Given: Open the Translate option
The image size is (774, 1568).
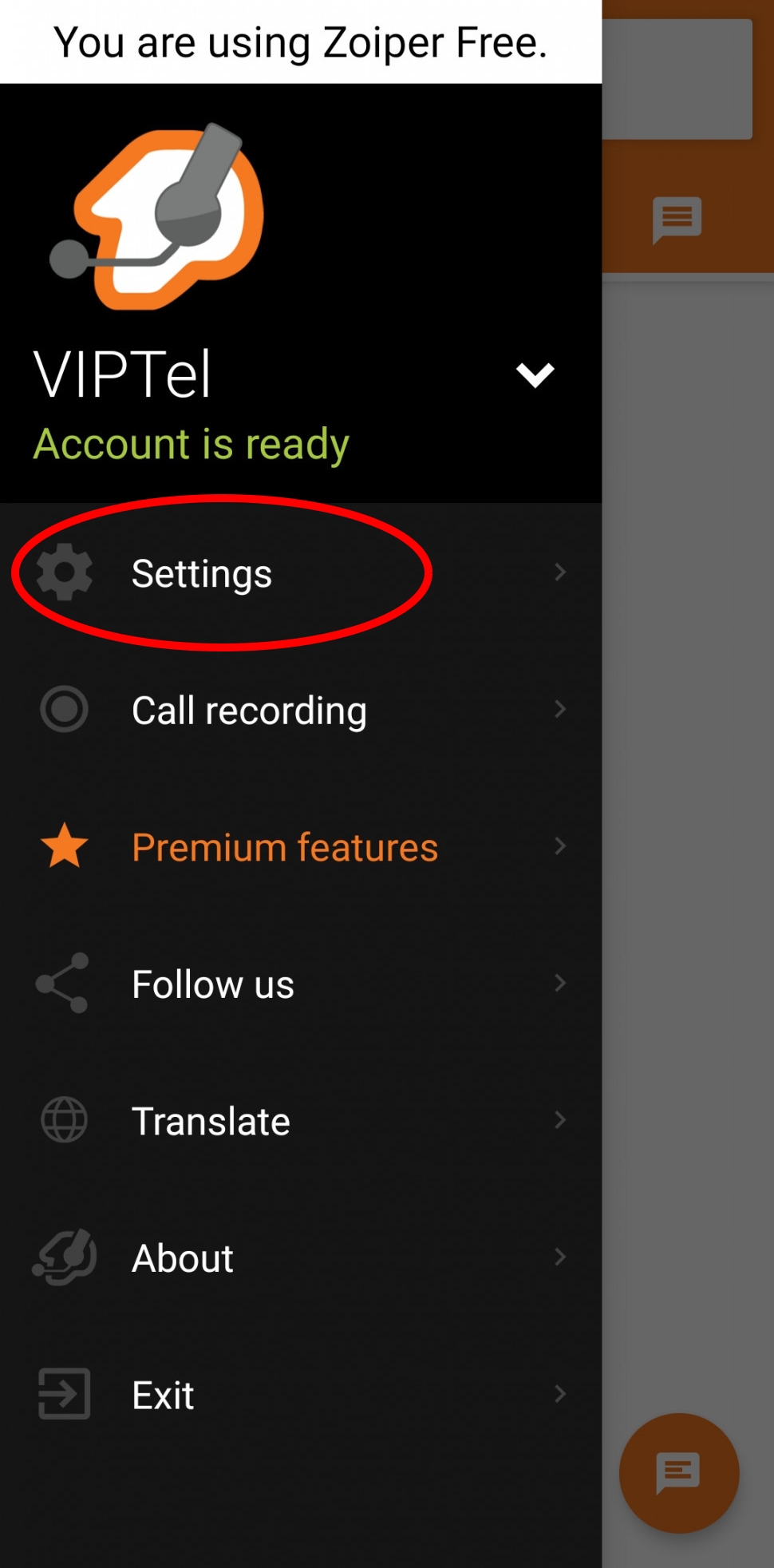Looking at the screenshot, I should pyautogui.click(x=301, y=1121).
